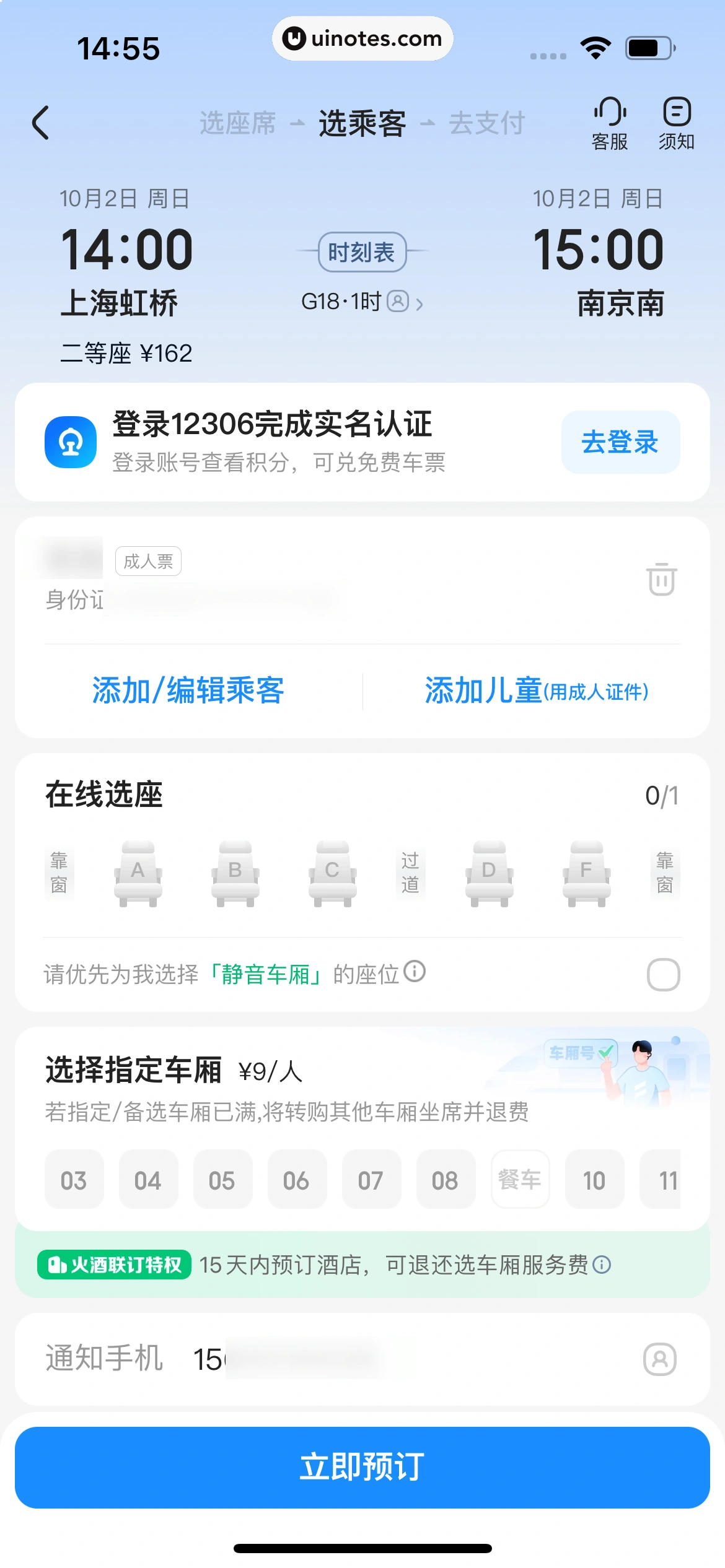Screen dimensions: 725x1568
Task: Select aisle seat D
Action: [x=489, y=873]
